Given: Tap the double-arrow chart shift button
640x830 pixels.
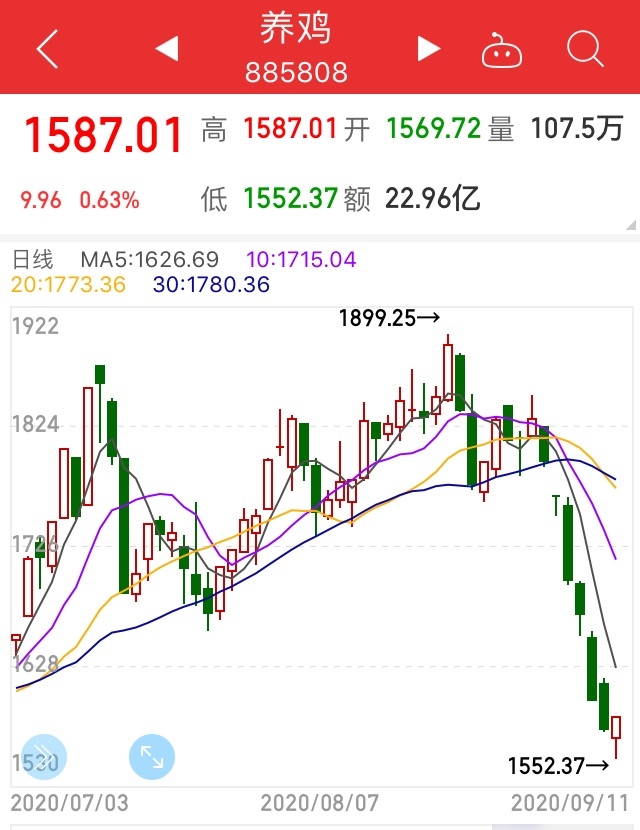Looking at the screenshot, I should click(43, 757).
